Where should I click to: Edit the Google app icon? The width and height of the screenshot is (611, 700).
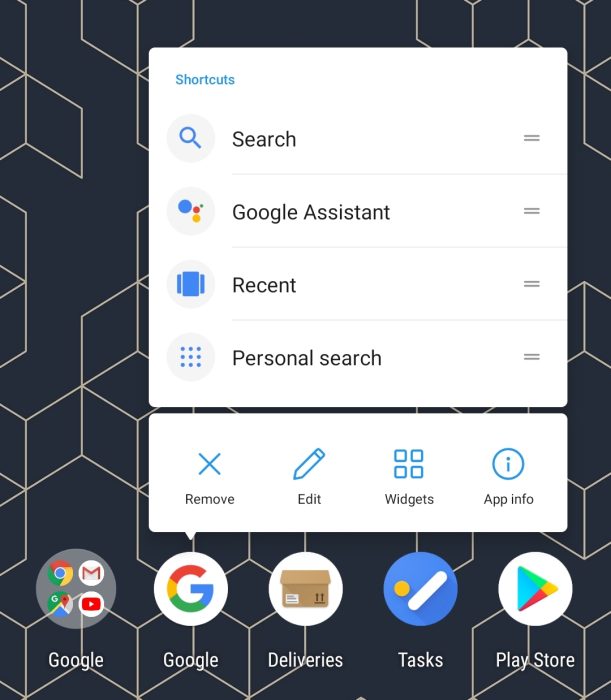click(309, 475)
